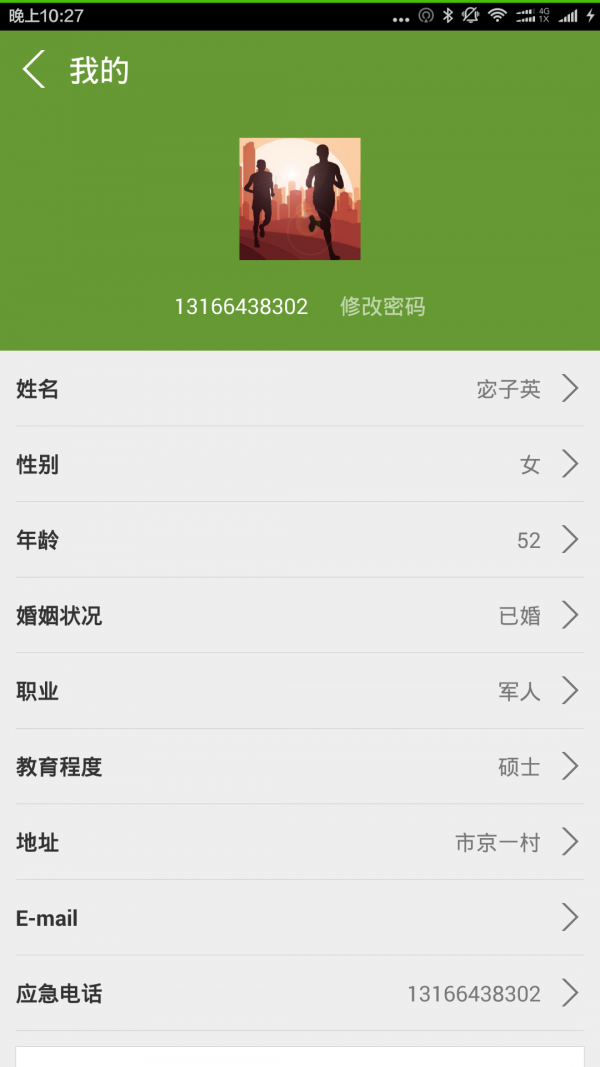Open the E-mail row

(300, 918)
